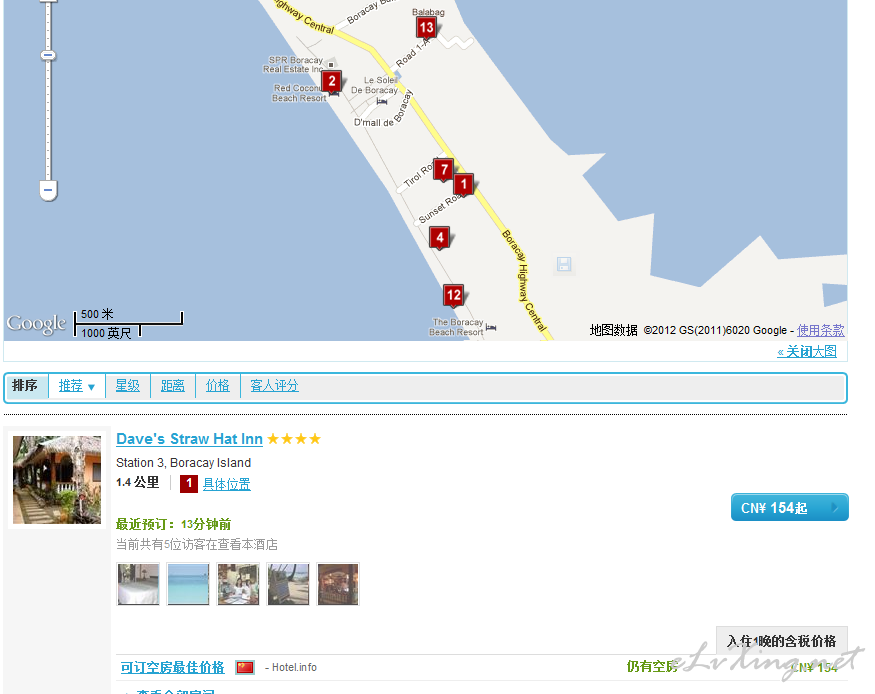View the beach sea photo thumbnail
The height and width of the screenshot is (694, 875).
(x=188, y=584)
